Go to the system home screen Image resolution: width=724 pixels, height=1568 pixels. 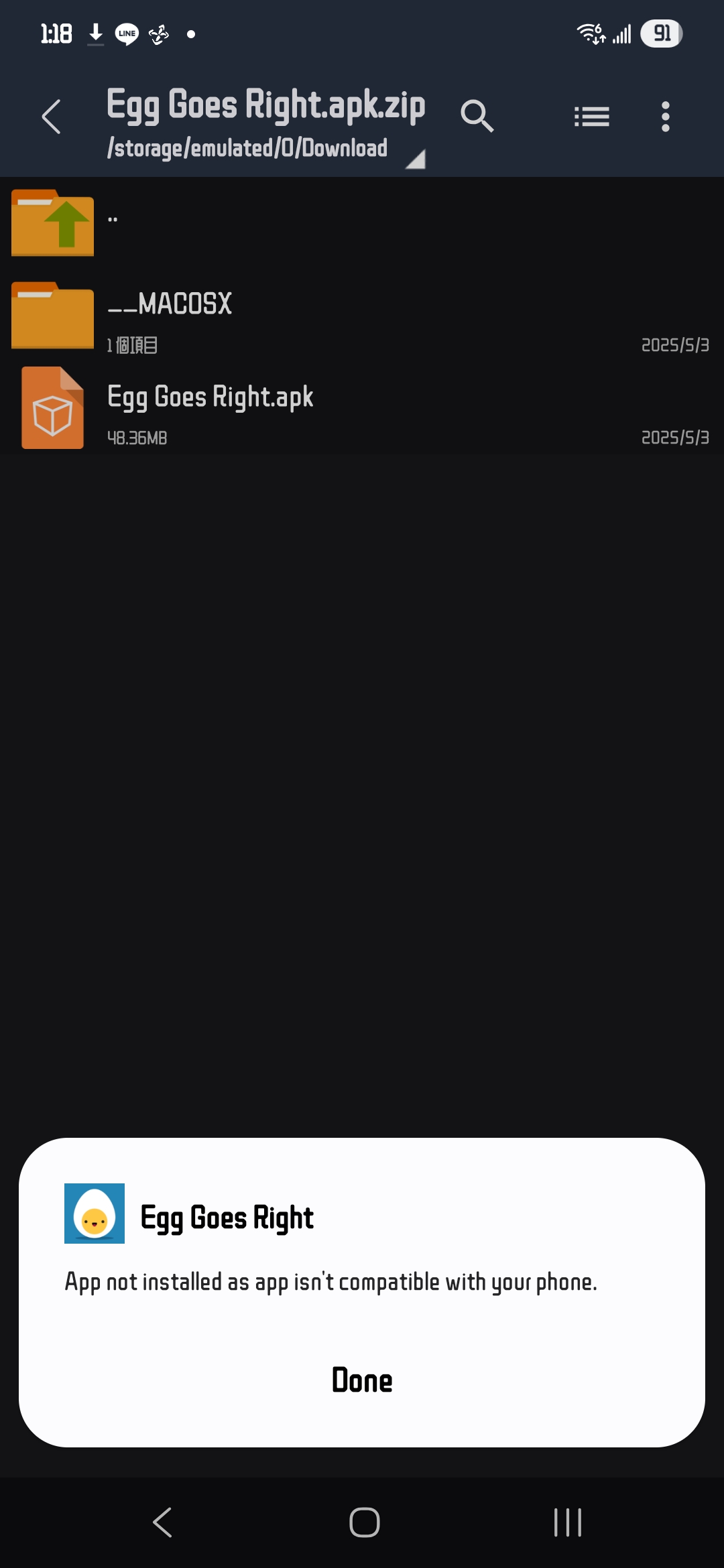(364, 1522)
